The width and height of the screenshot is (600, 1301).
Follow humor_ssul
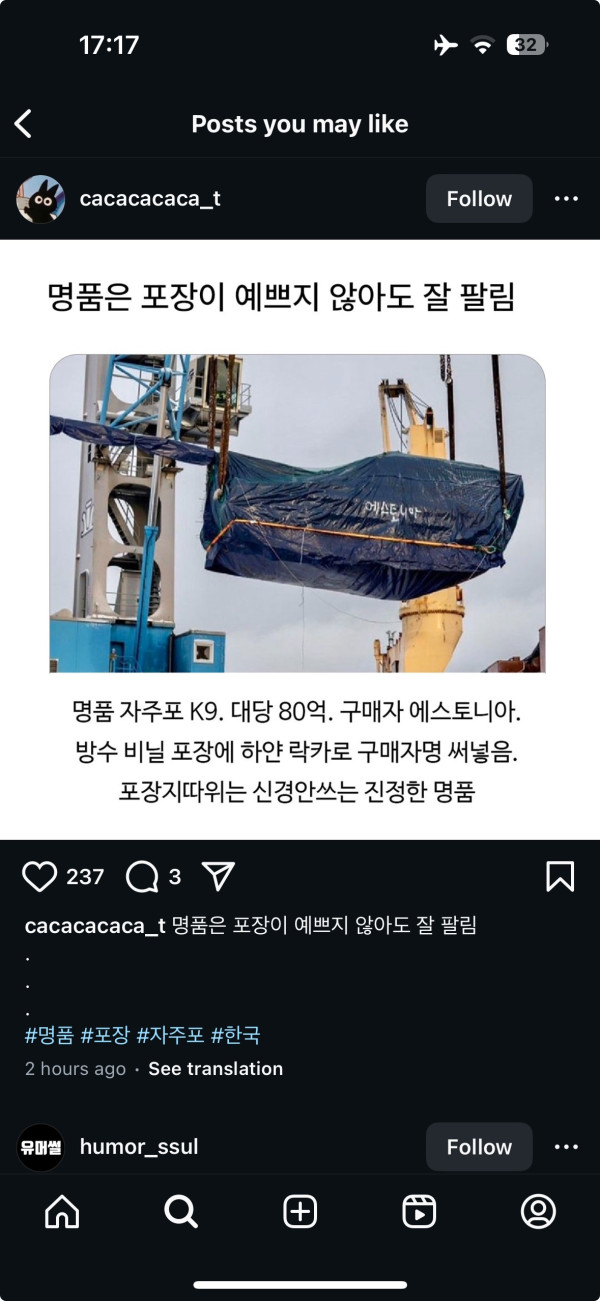[x=479, y=1147]
